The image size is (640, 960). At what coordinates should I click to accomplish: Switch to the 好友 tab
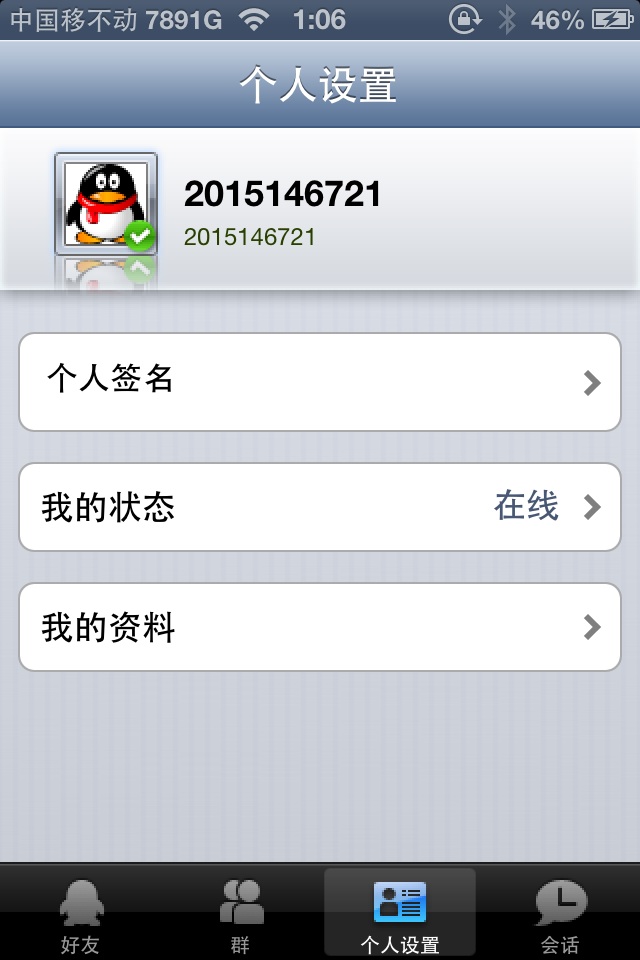coord(80,914)
